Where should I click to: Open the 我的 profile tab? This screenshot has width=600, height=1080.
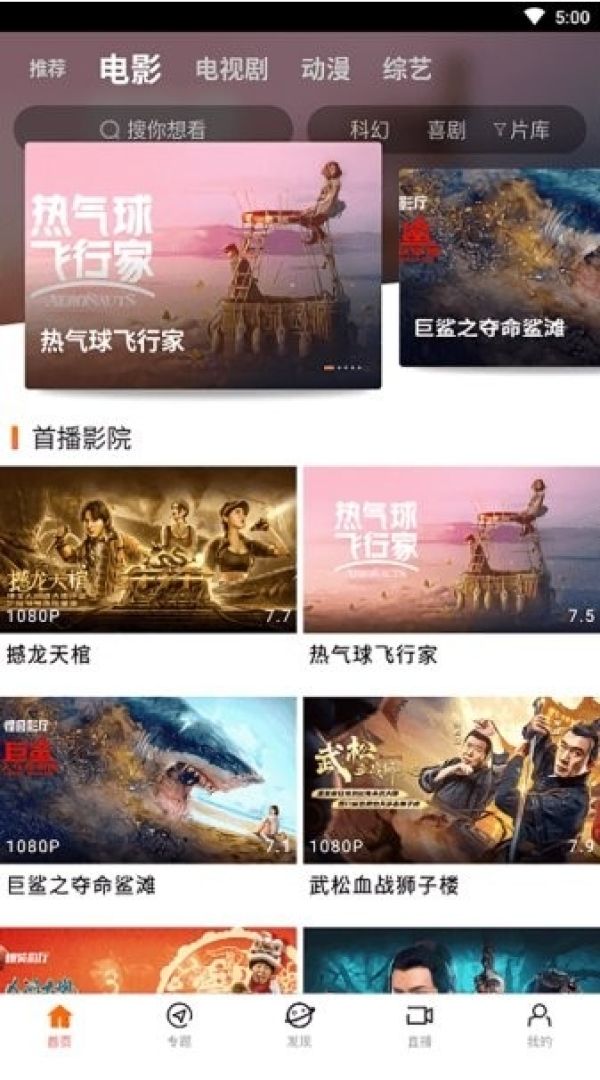[539, 1026]
